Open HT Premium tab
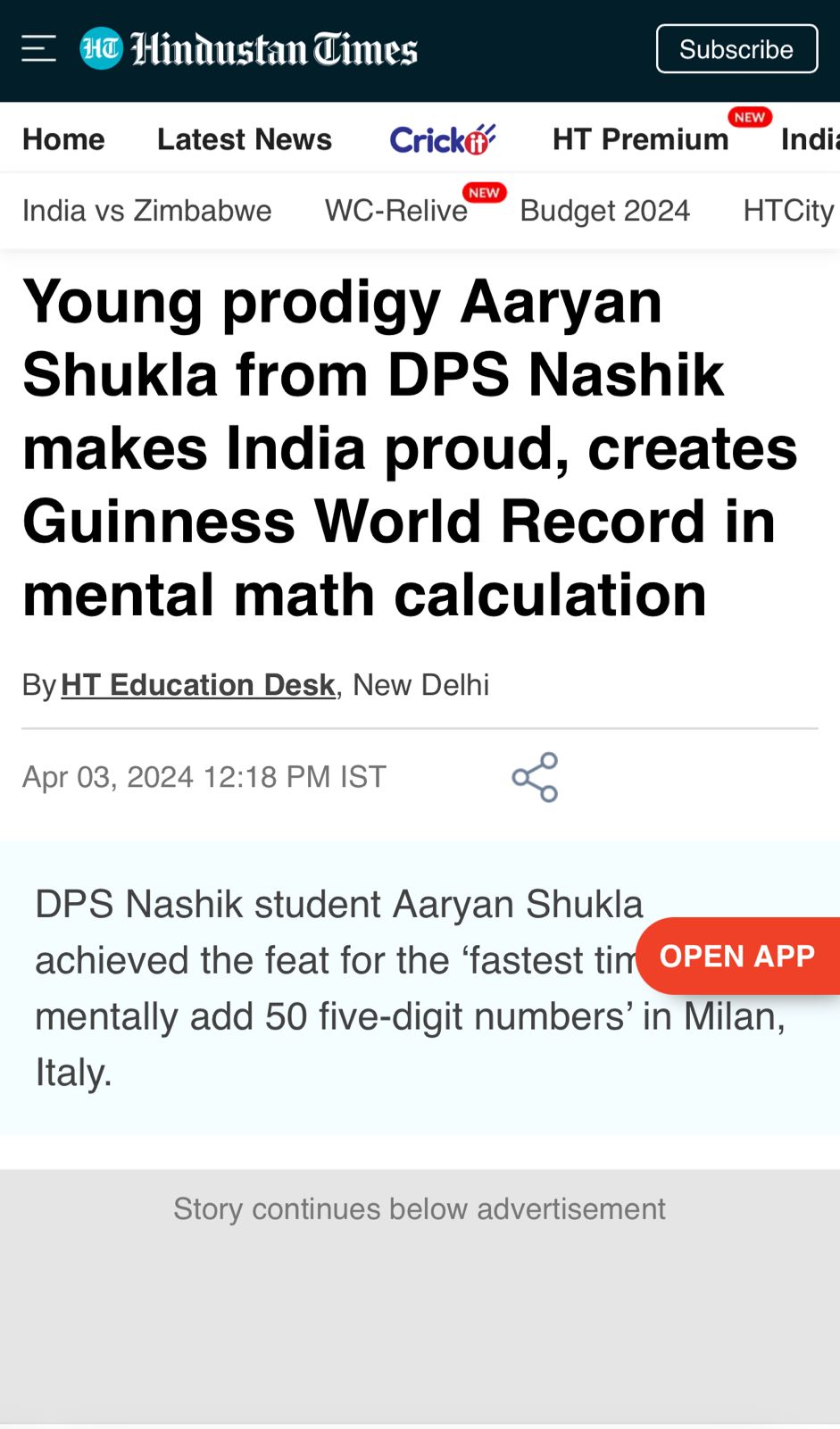Screen dimensions: 840x1429 (641, 139)
